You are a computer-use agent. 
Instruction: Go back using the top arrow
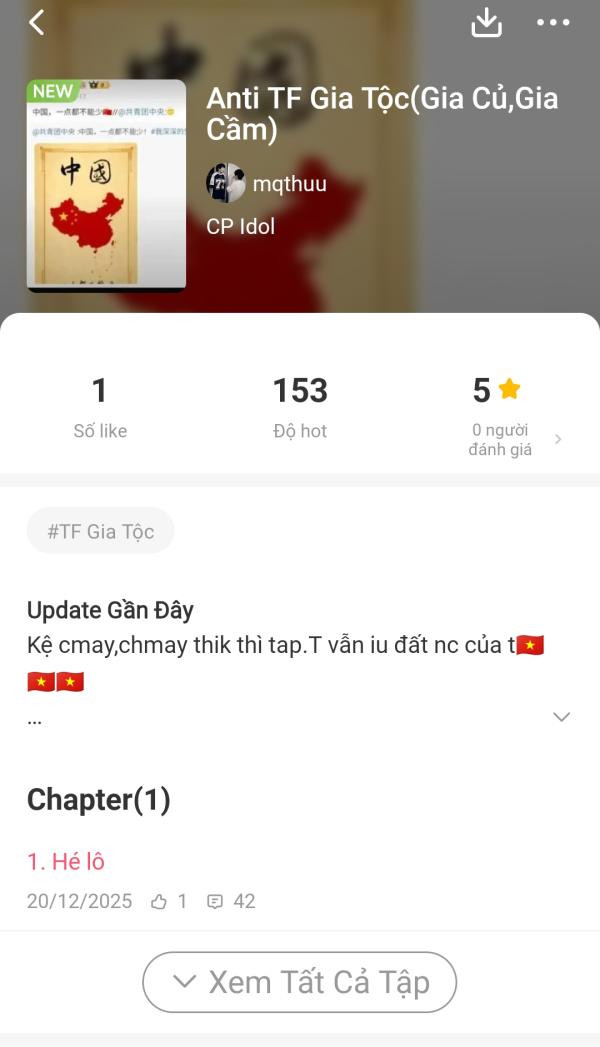[x=37, y=22]
